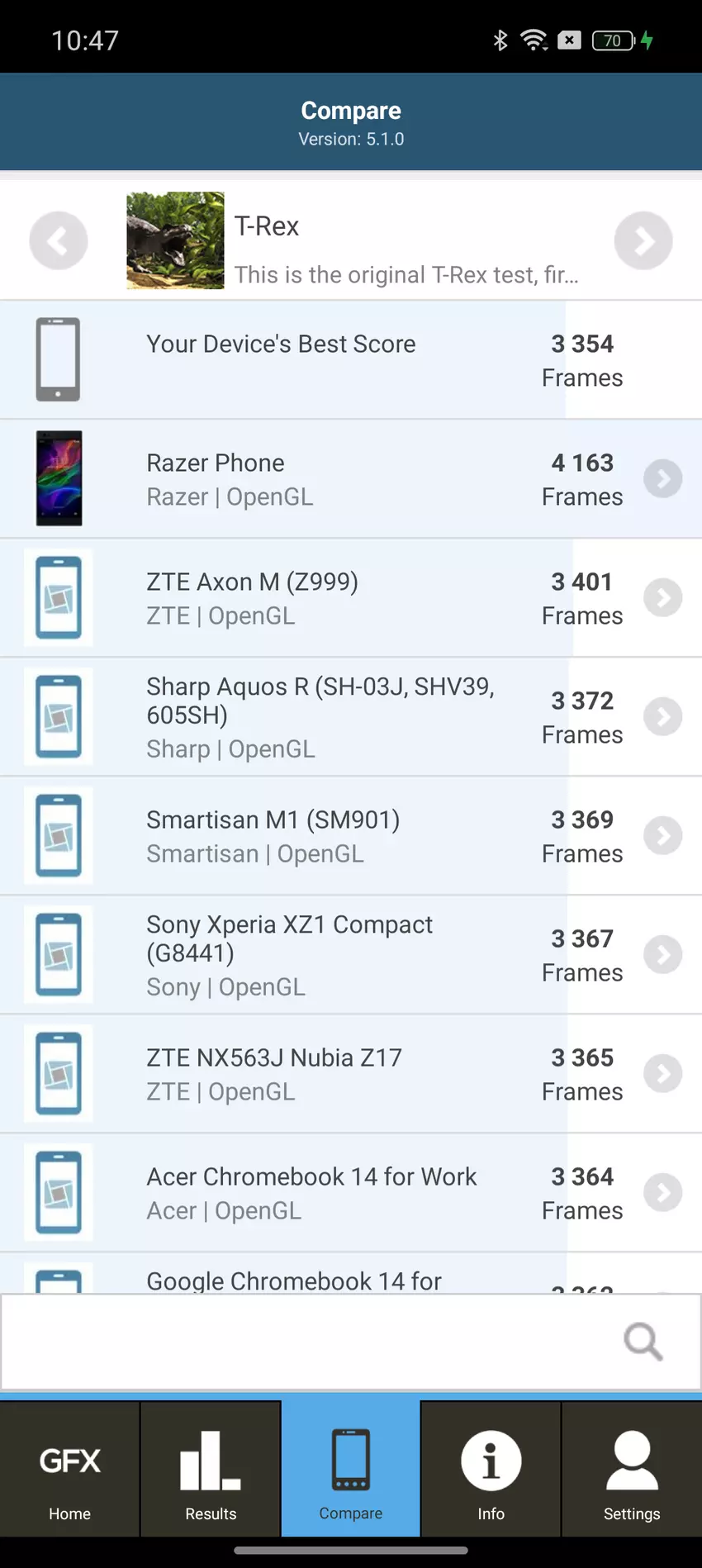
Task: Open Razer Phone comparison details
Action: pos(662,478)
